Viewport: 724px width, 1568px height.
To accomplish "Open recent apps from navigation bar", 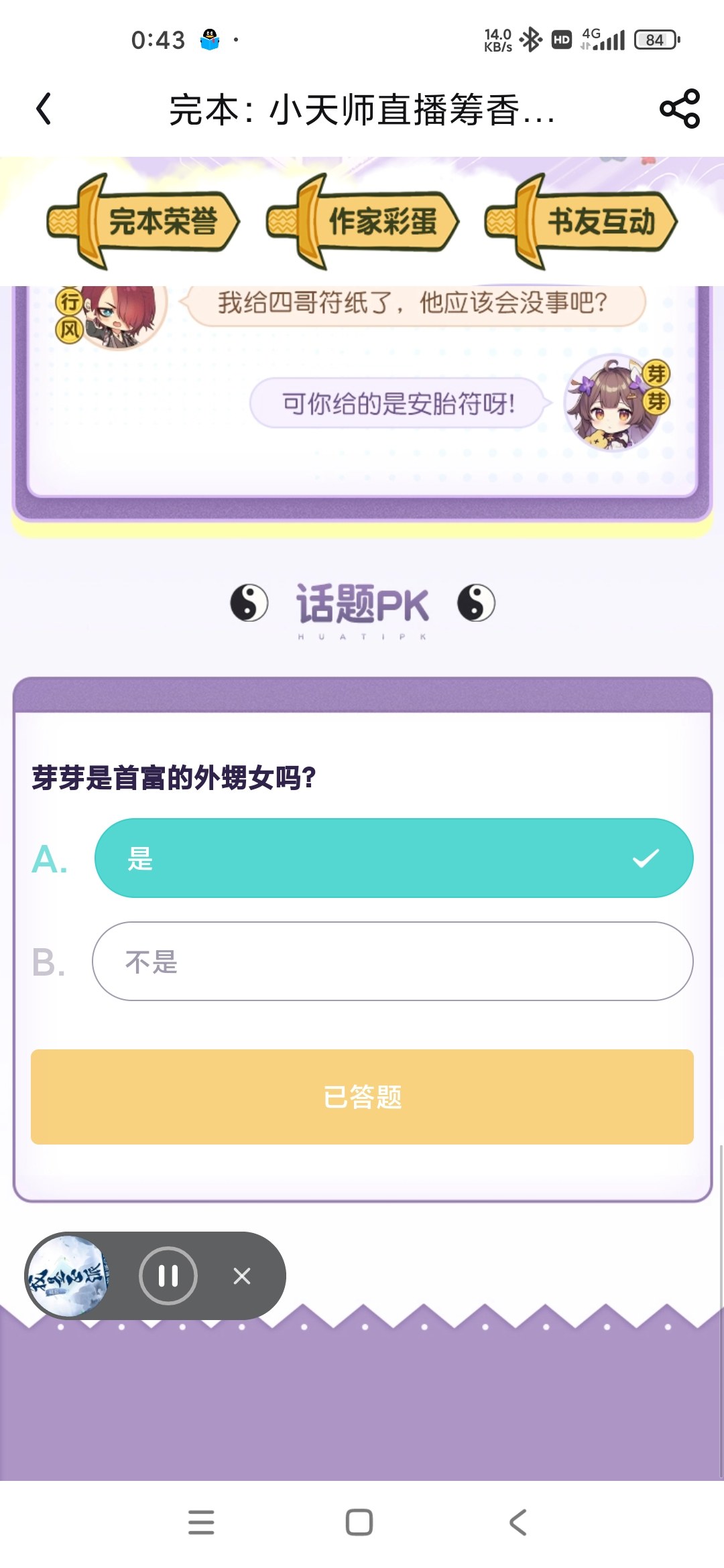I will [x=201, y=1522].
